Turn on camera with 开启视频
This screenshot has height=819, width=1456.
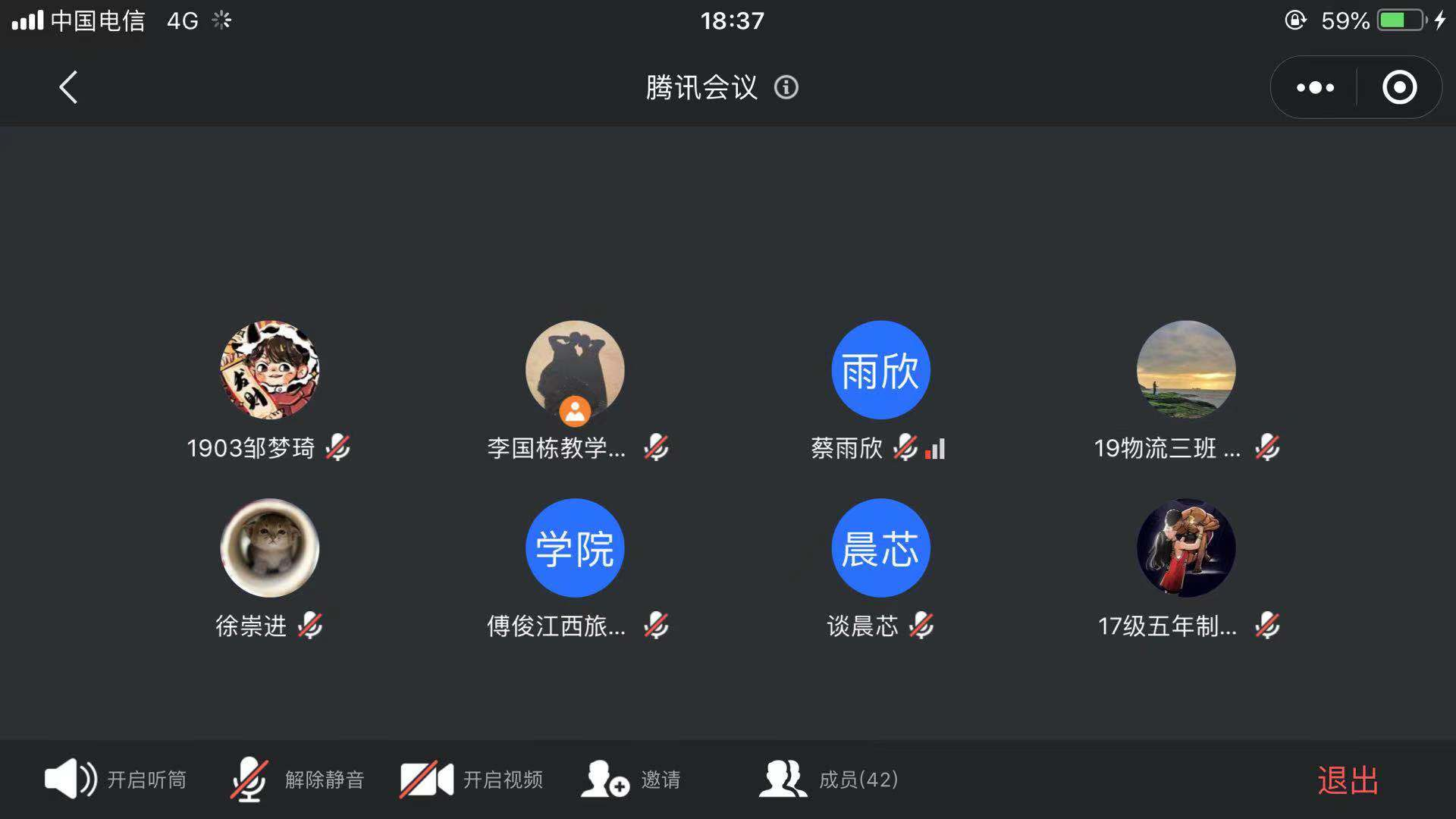pyautogui.click(x=472, y=779)
